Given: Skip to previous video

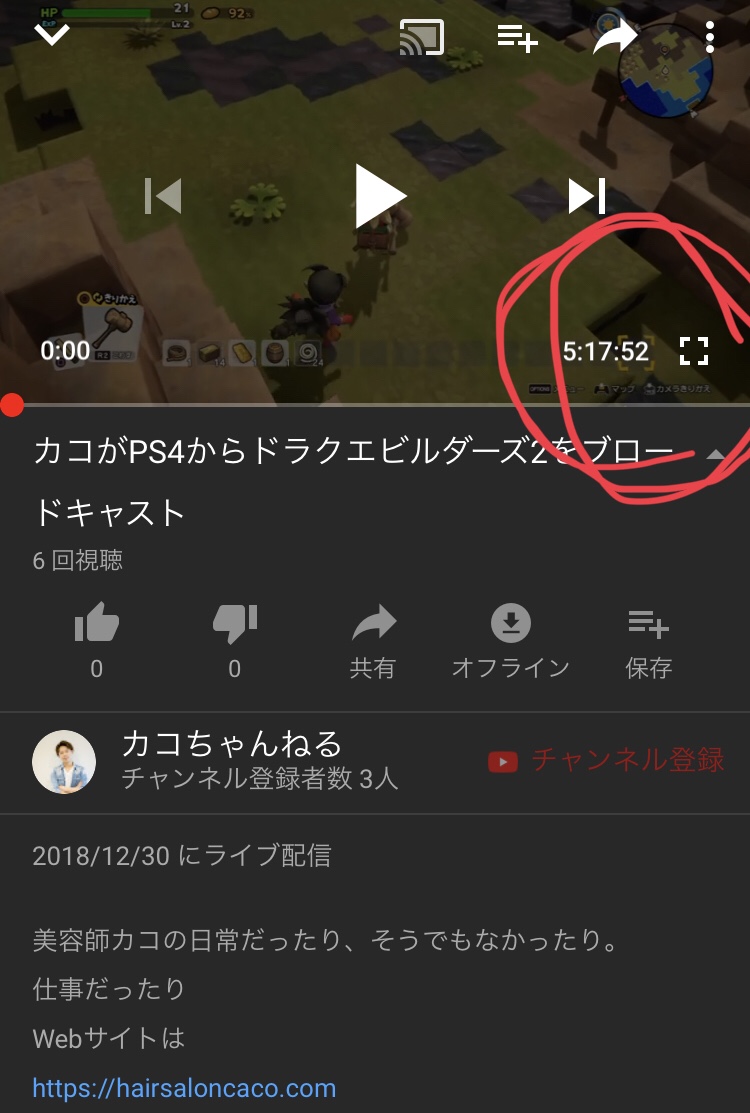Looking at the screenshot, I should pyautogui.click(x=163, y=196).
